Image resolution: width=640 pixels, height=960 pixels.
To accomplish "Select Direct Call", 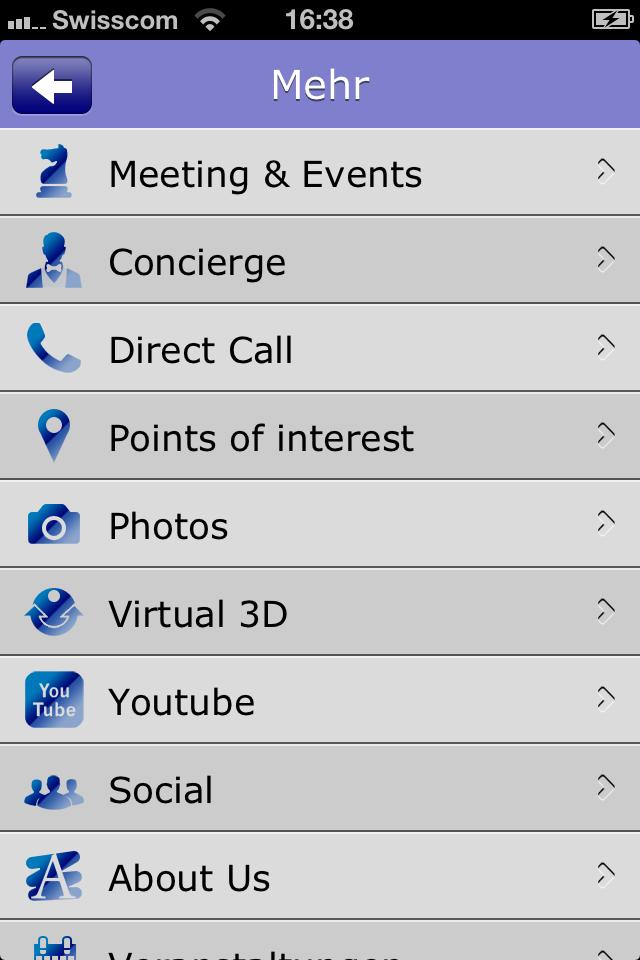I will coord(320,349).
